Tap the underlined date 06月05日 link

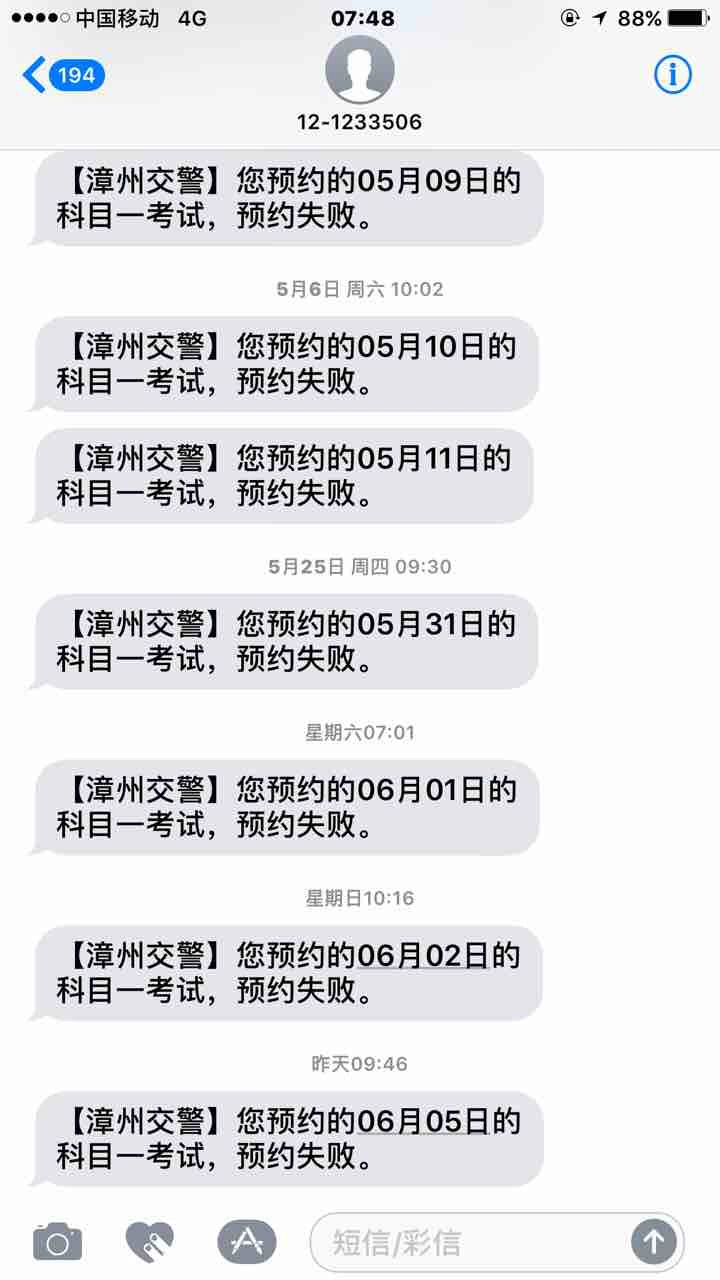click(x=423, y=1122)
